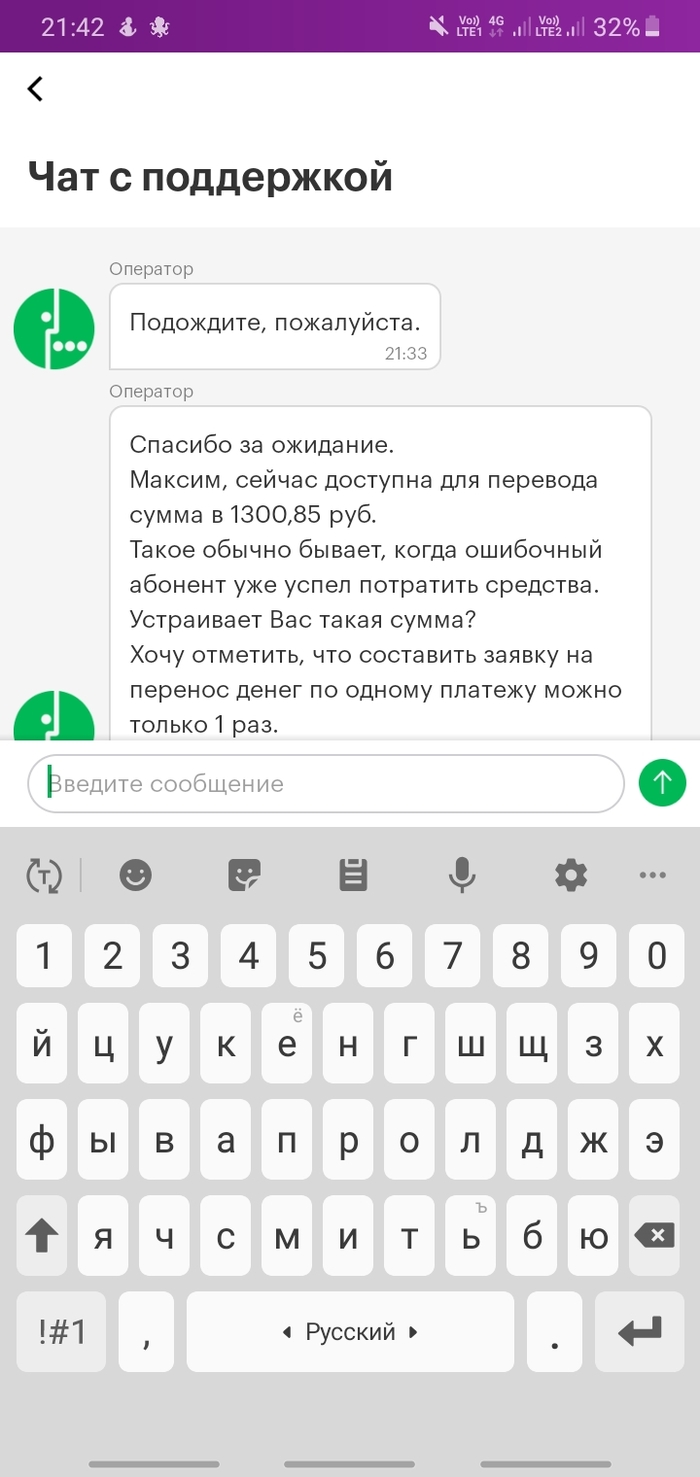
Task: Switch to the !#1 symbols keyboard
Action: pos(62,1331)
